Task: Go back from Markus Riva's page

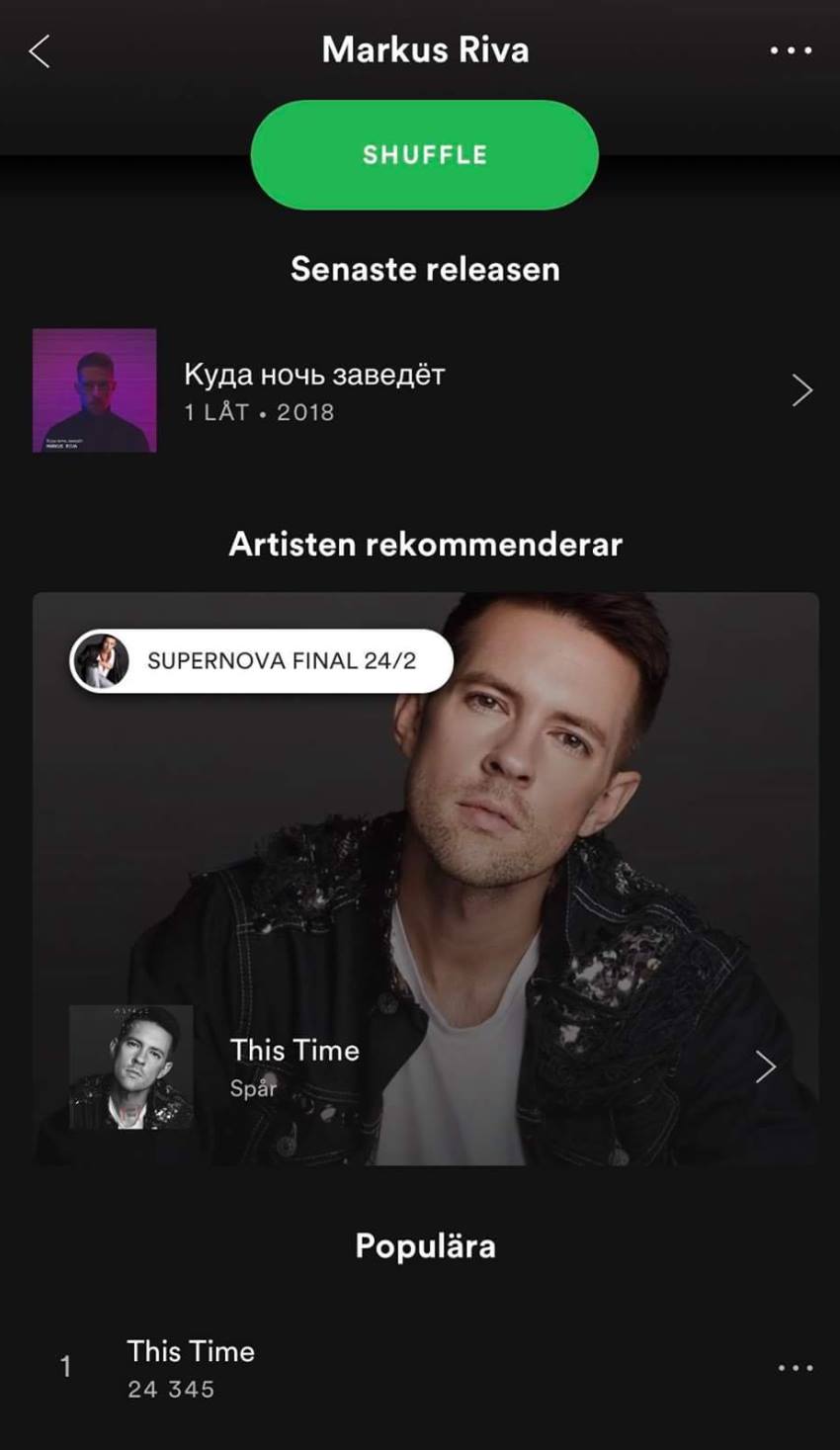Action: point(40,51)
